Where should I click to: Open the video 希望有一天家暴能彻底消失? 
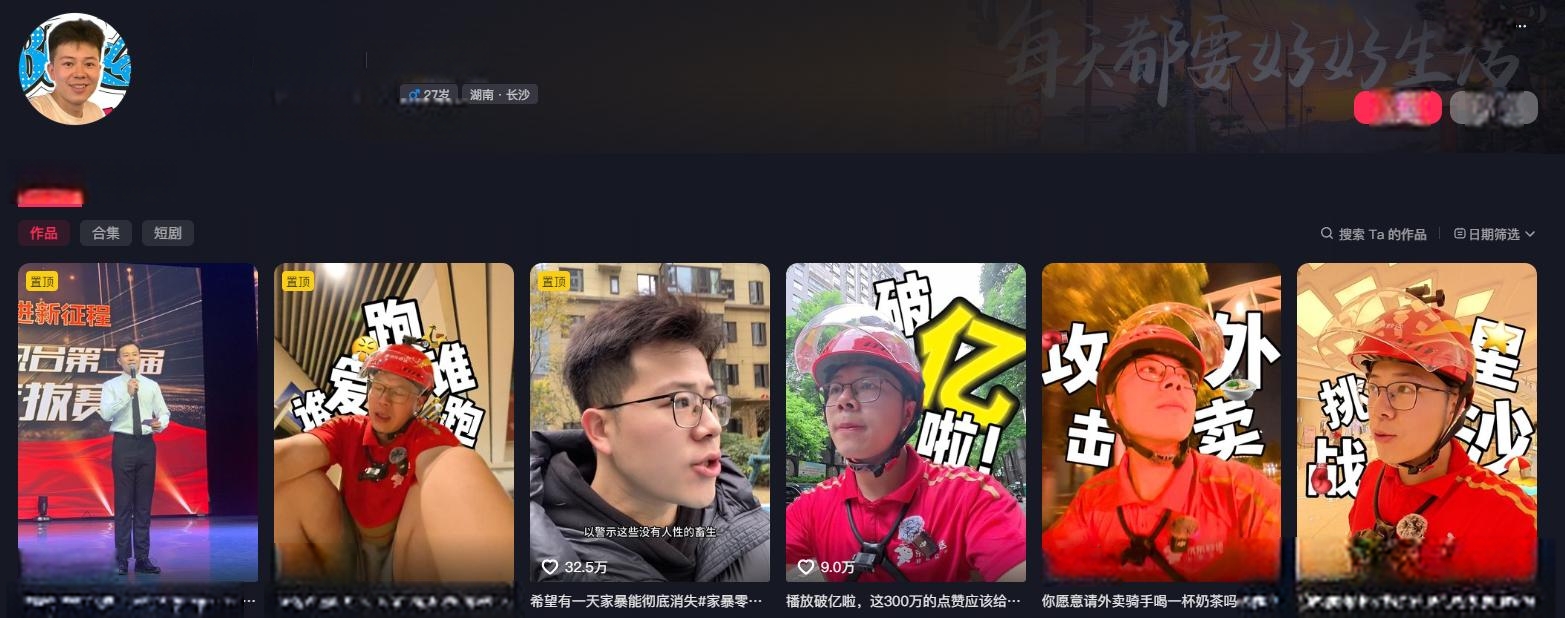pos(650,422)
